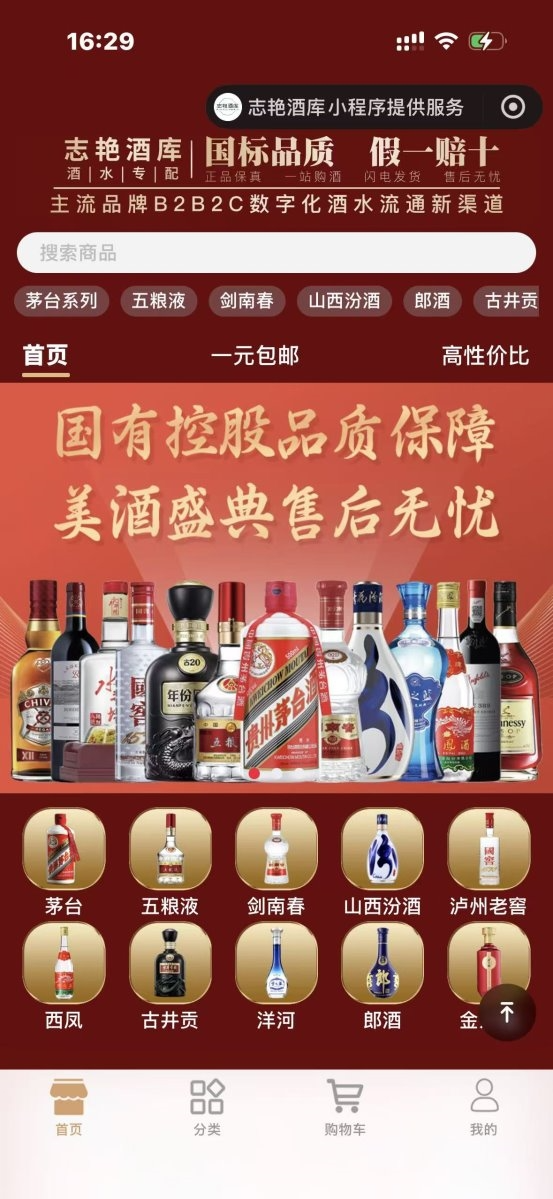Open the 古井贡 category tile
This screenshot has width=553, height=1199.
coord(170,976)
